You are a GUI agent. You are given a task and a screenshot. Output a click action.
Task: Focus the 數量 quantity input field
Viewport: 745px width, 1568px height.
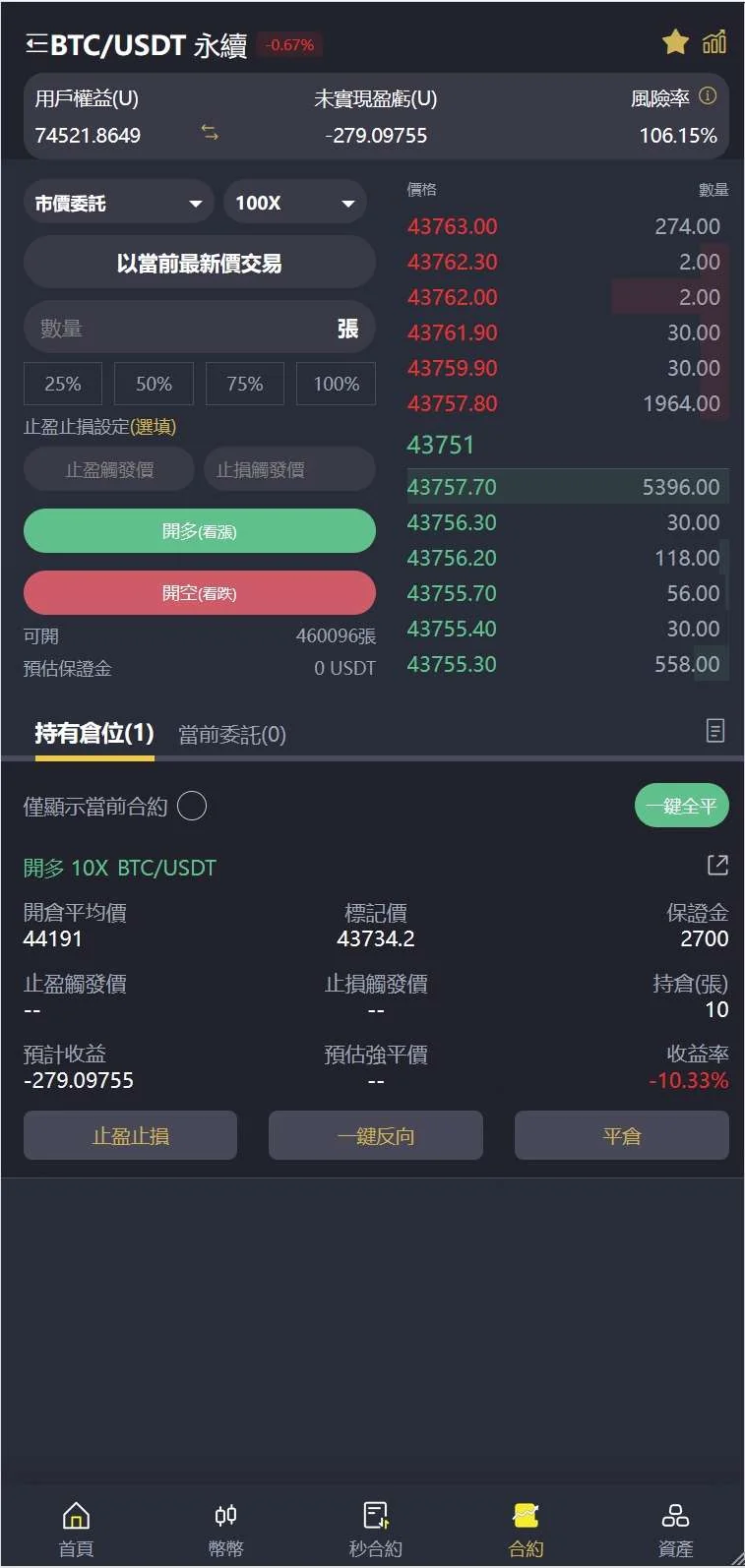point(177,329)
